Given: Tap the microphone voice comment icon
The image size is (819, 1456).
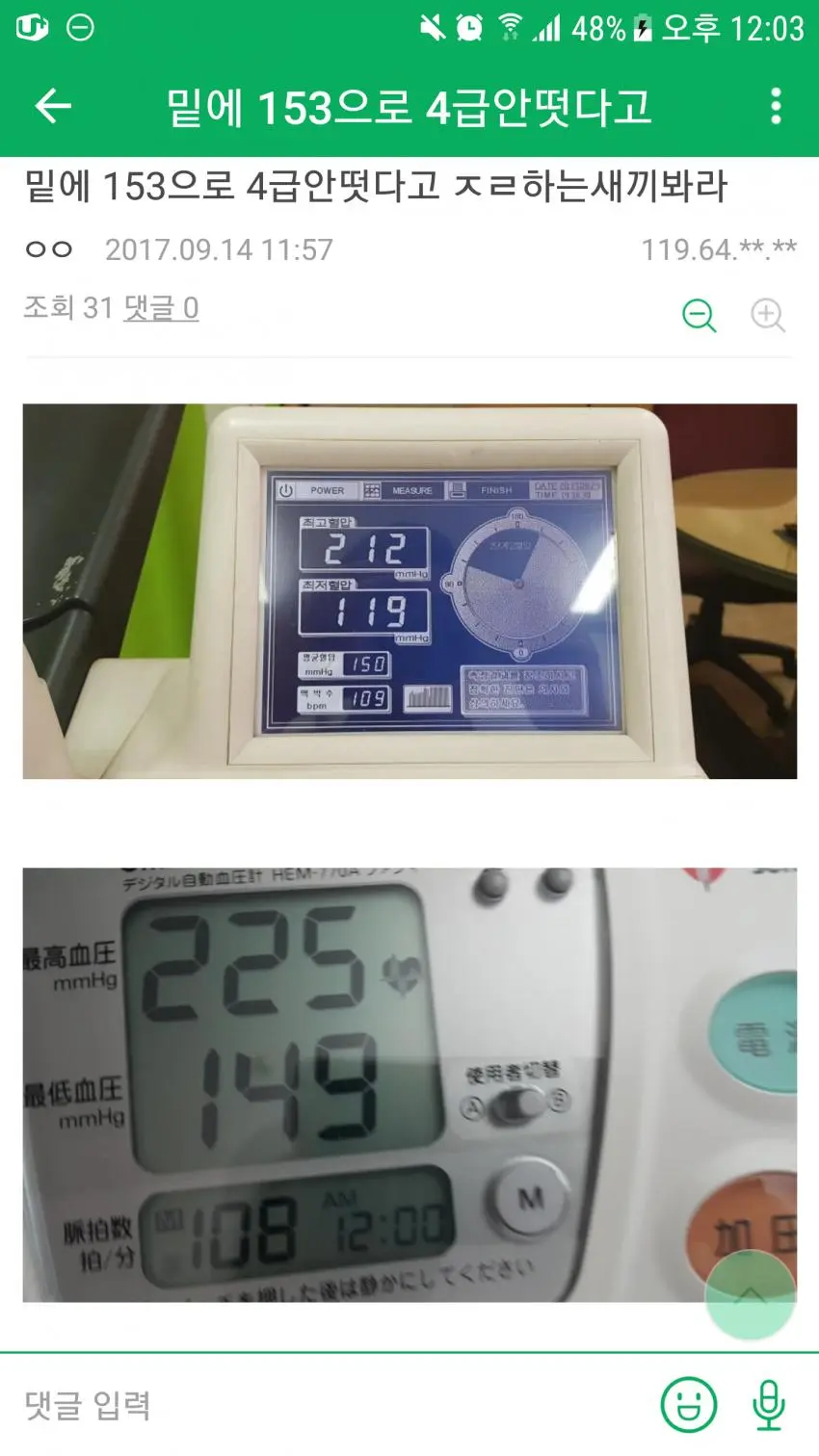Looking at the screenshot, I should pyautogui.click(x=768, y=1405).
